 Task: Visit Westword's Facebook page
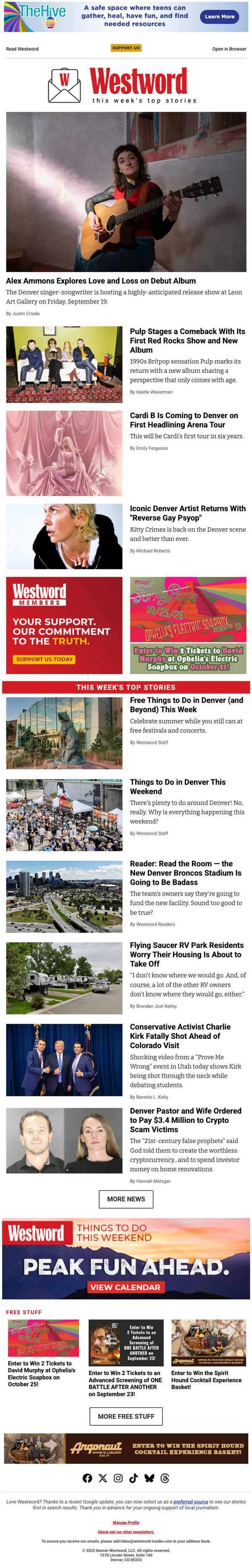pyautogui.click(x=88, y=1478)
